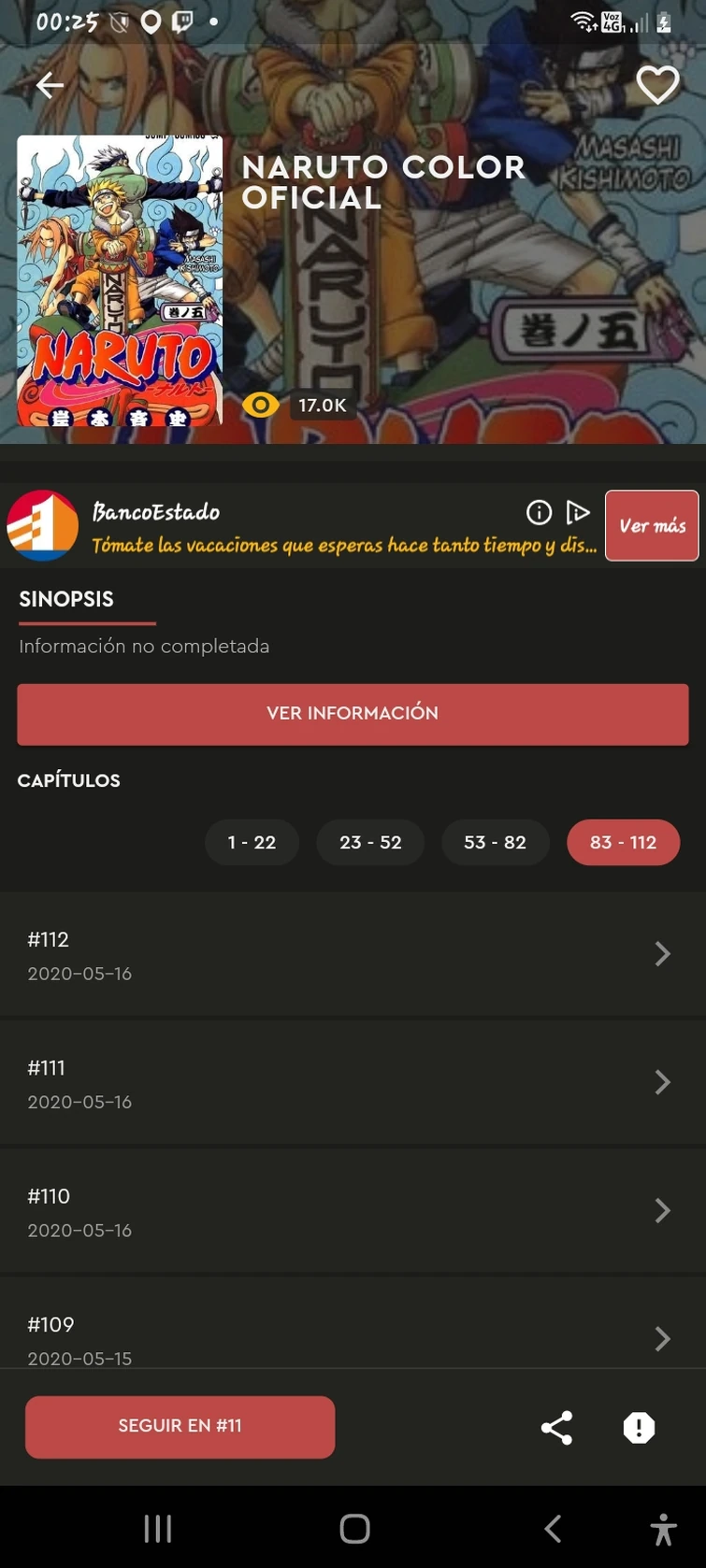Screen dimensions: 706x1568
Task: Tap Ver más on the BancoEstado ad
Action: 652,526
